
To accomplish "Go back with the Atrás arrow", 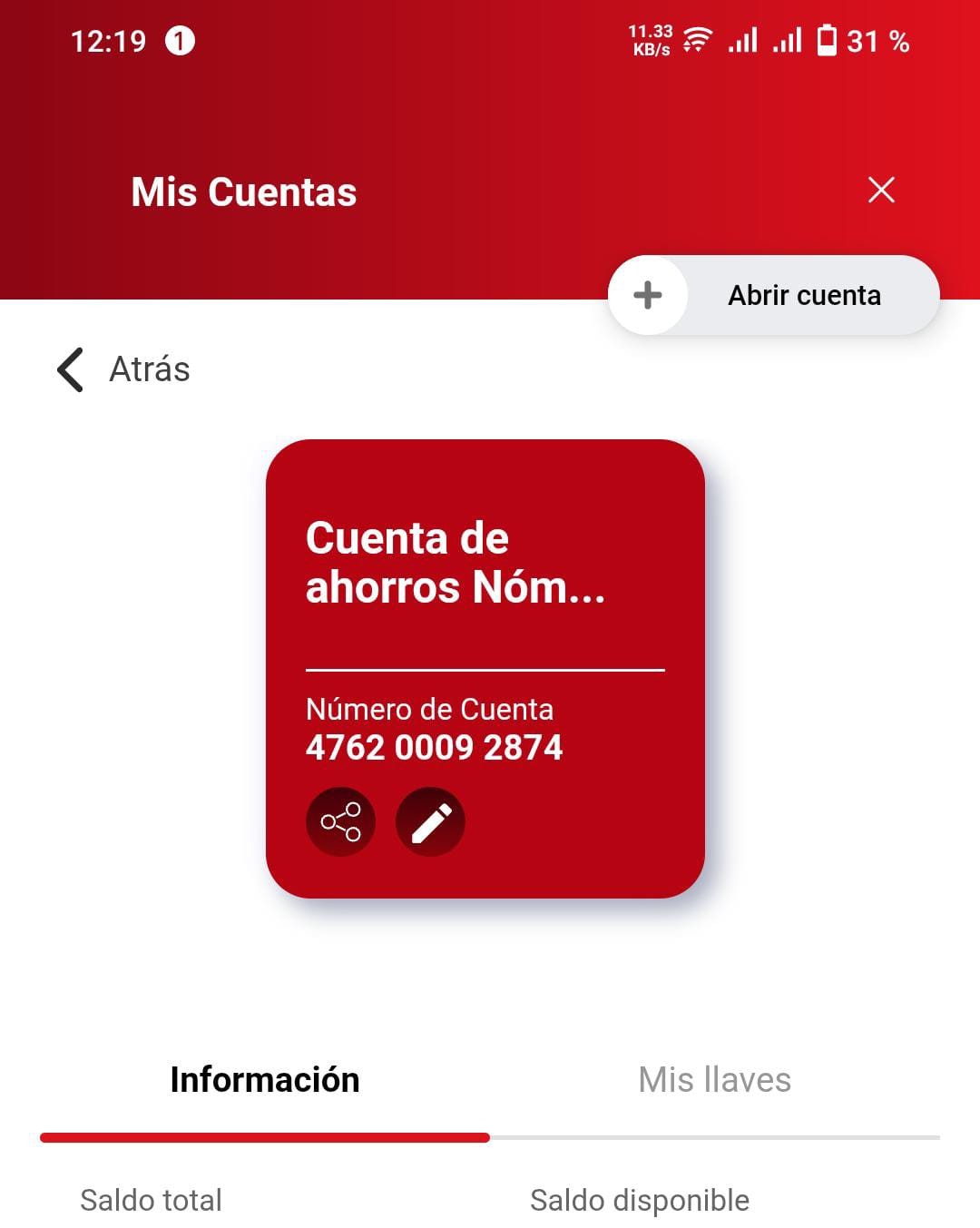I will (71, 369).
